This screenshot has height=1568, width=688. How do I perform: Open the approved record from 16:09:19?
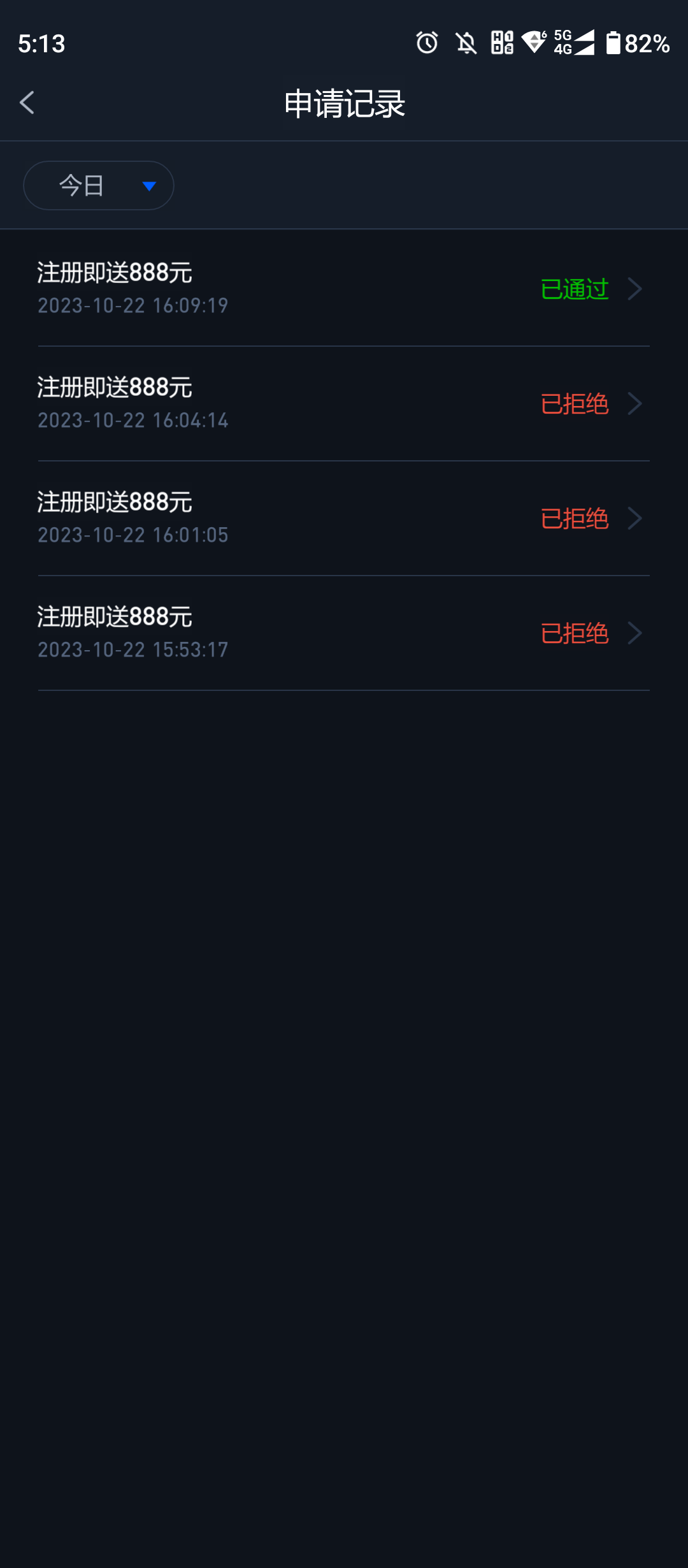[x=344, y=289]
